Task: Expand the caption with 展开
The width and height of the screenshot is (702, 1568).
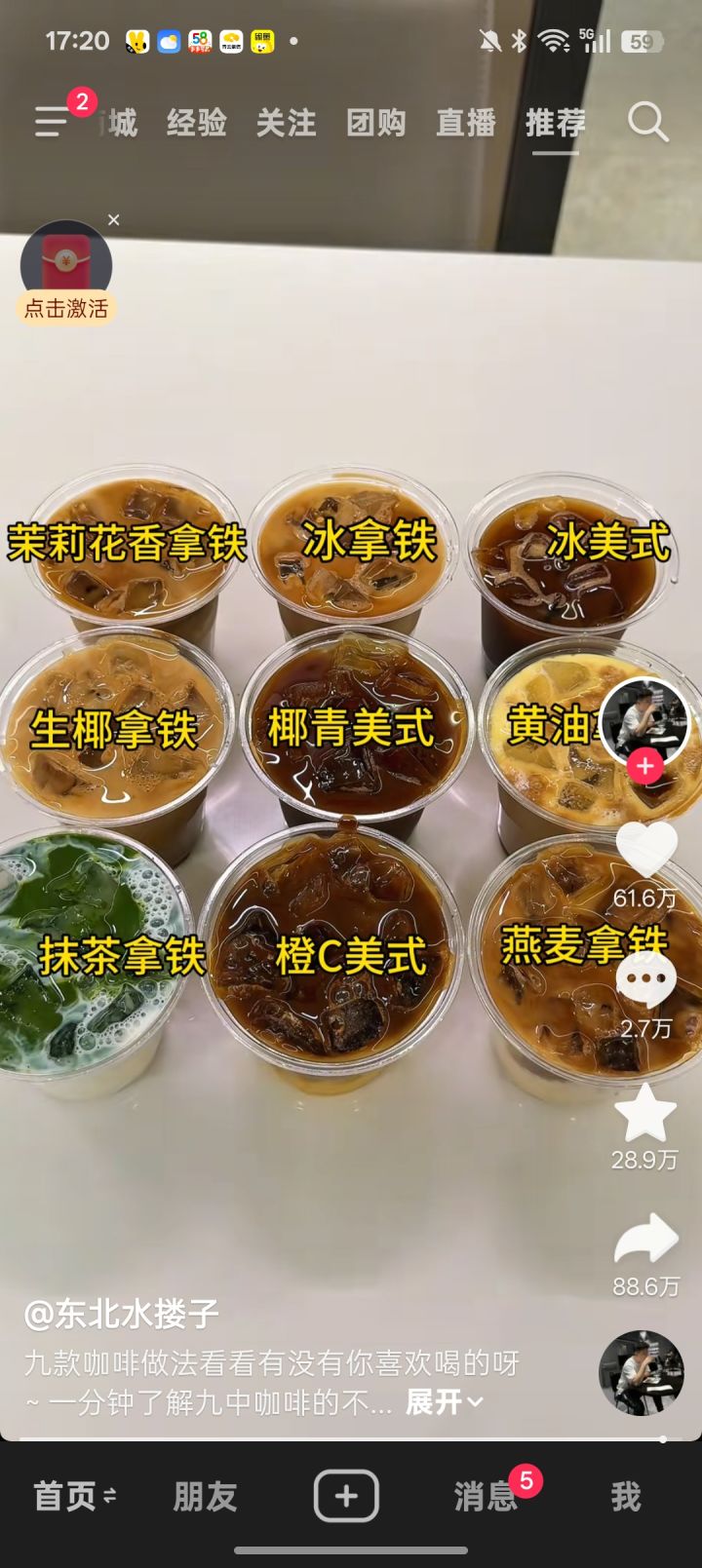Action: pos(437,1400)
